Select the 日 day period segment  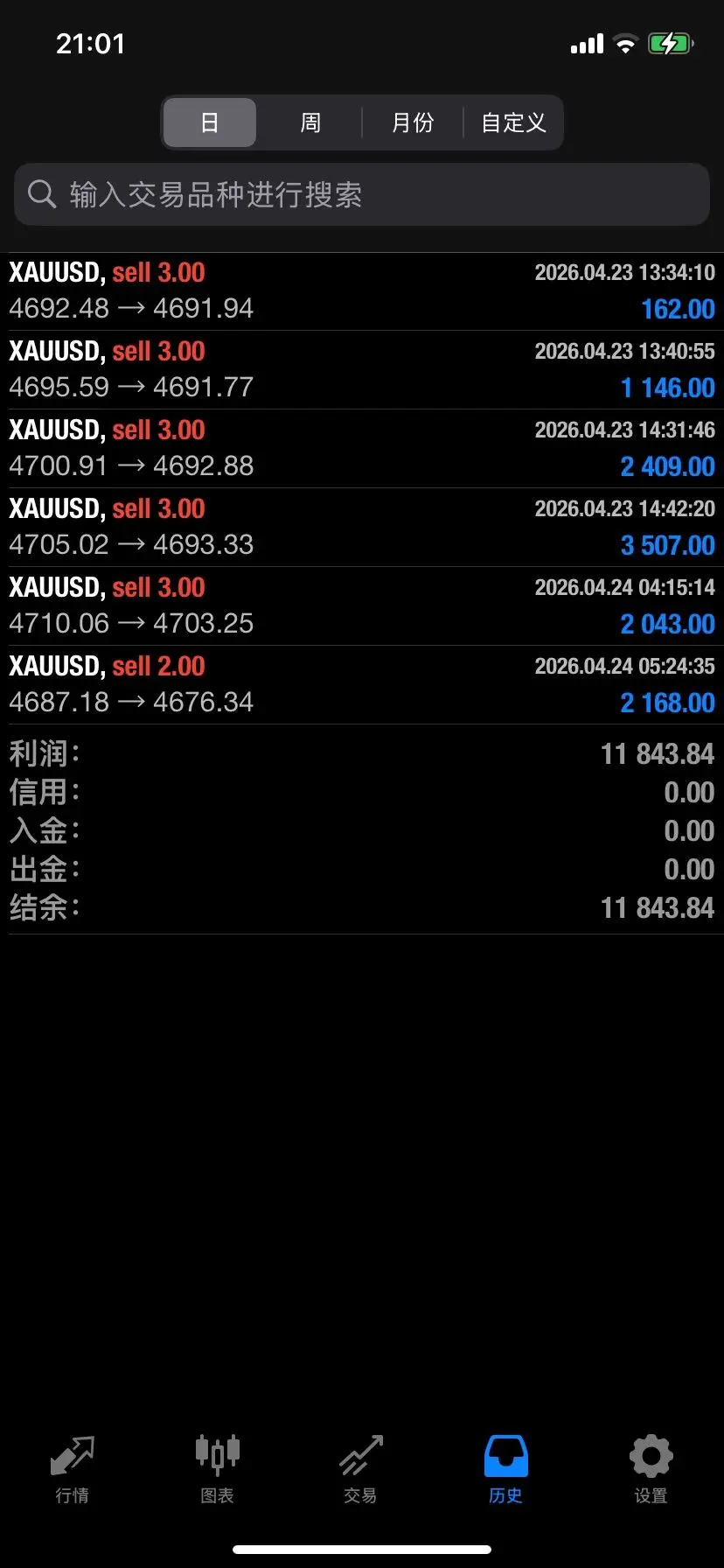point(210,122)
